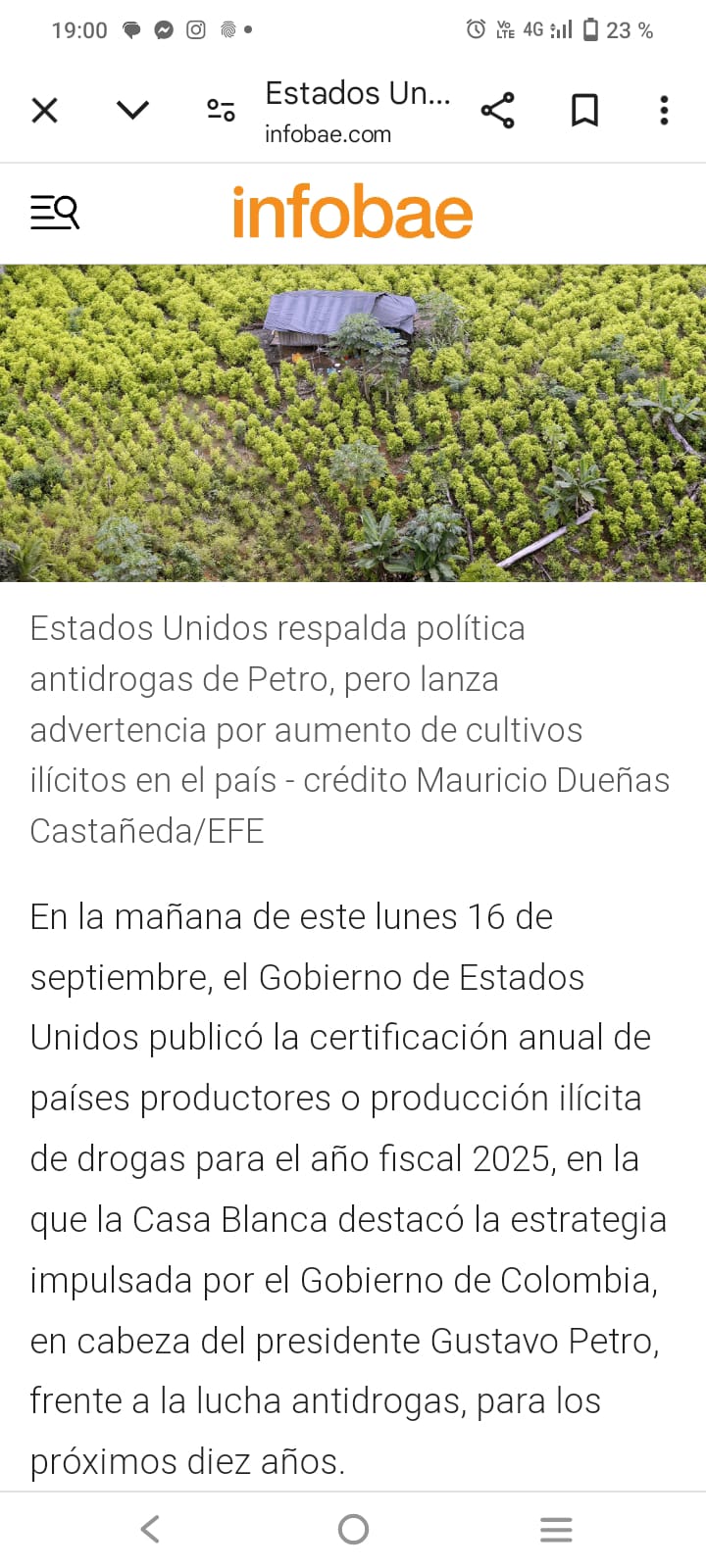
Task: Tap the infobae.com address title
Action: point(358,112)
